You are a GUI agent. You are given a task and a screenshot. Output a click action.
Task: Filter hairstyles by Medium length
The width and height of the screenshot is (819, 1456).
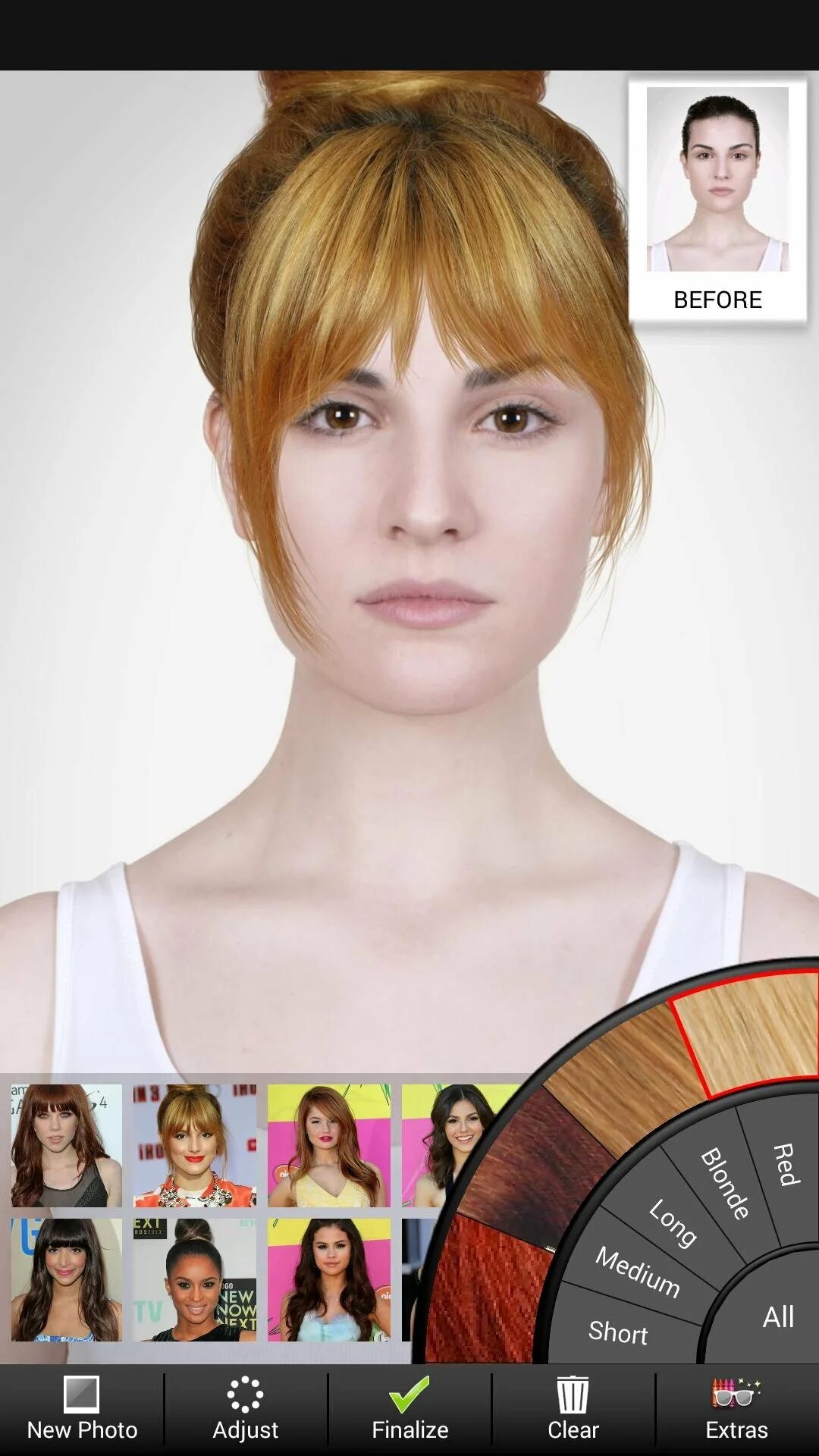tap(637, 1272)
